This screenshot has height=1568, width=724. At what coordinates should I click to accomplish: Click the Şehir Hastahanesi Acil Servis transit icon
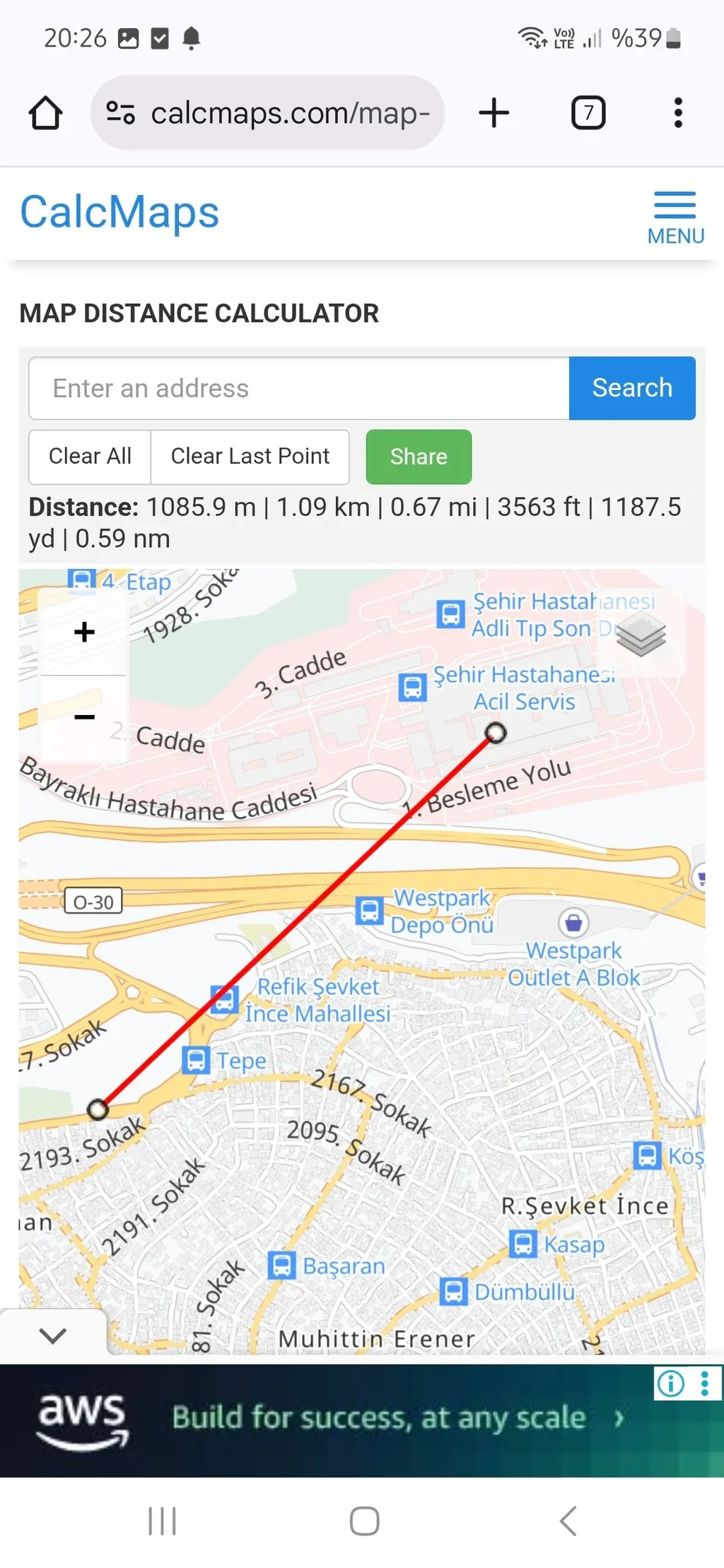412,686
